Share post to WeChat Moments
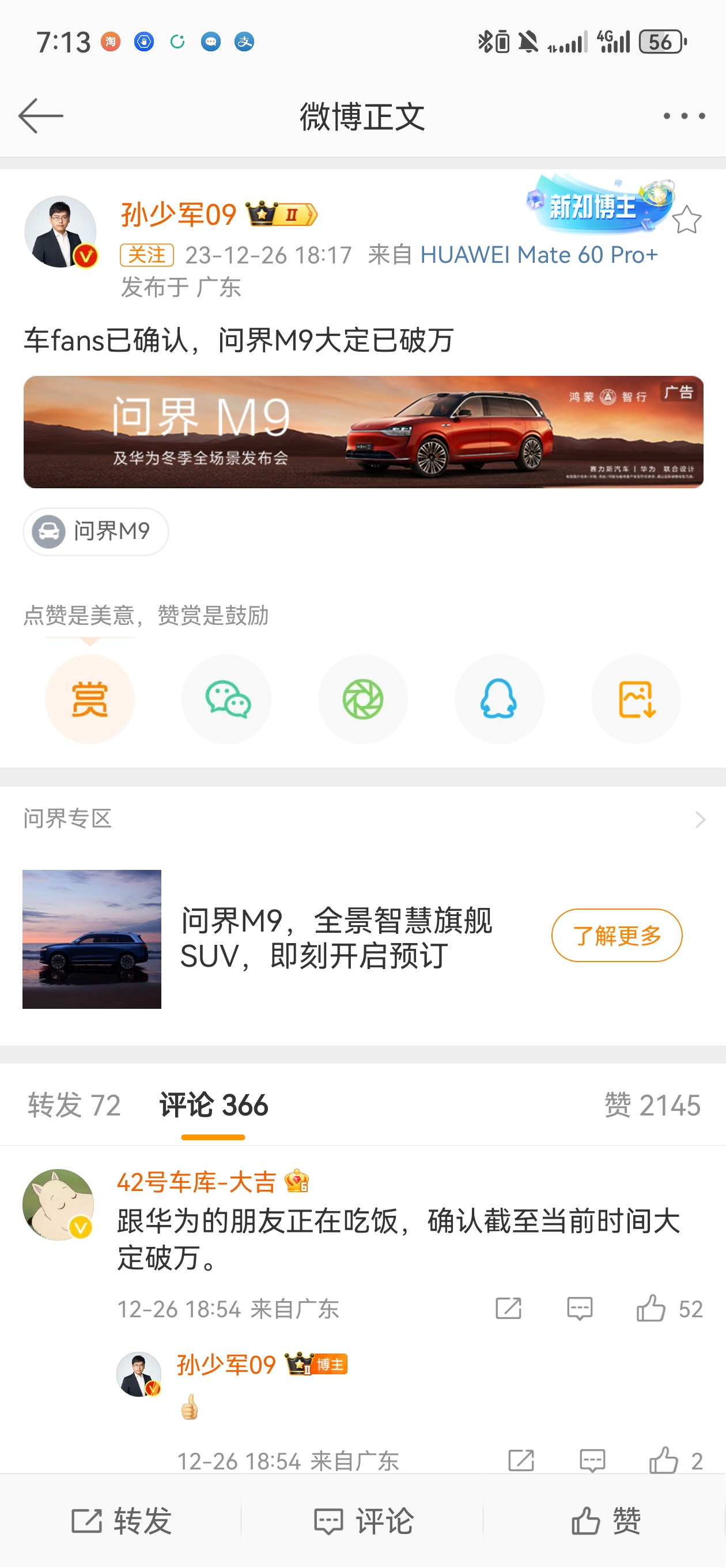This screenshot has width=726, height=1568. tap(362, 699)
